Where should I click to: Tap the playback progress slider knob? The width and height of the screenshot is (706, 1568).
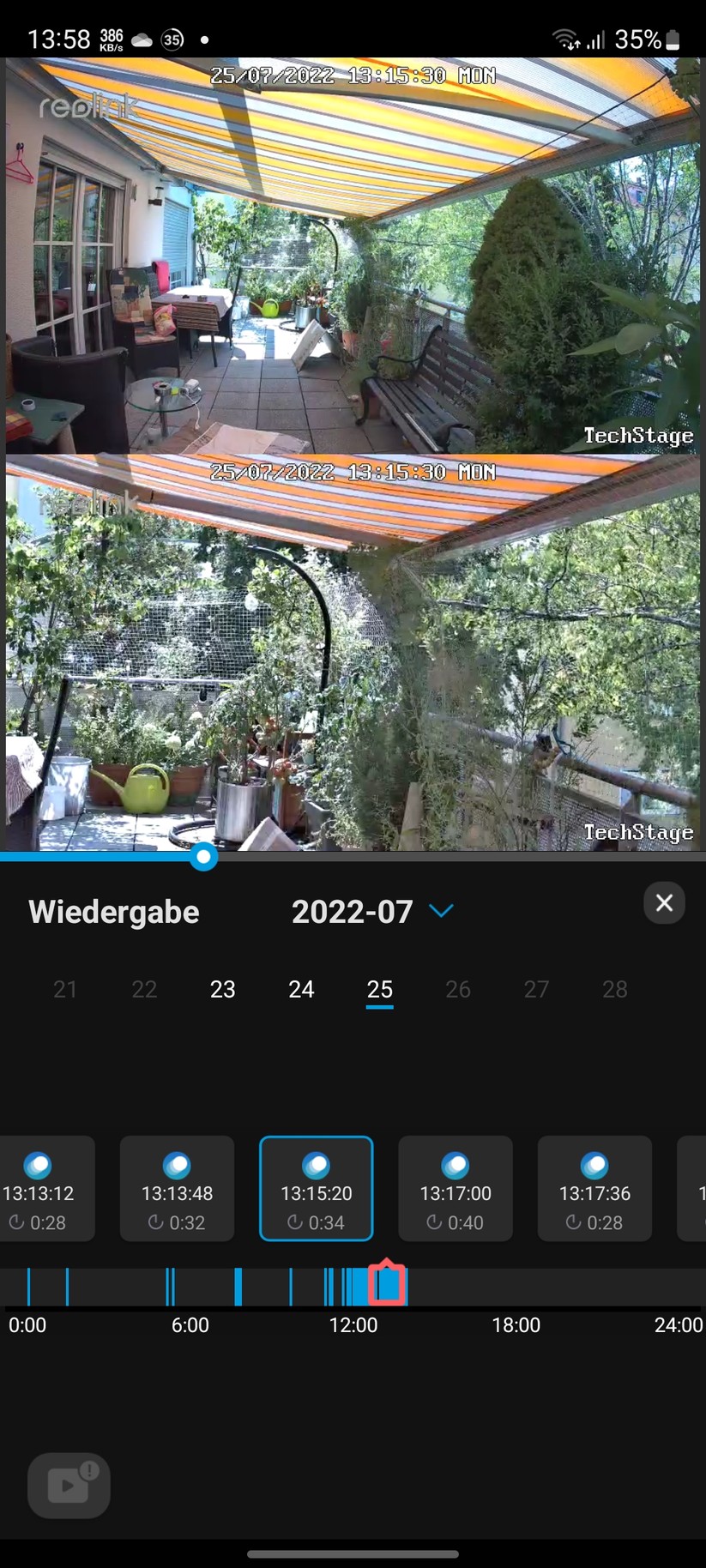point(203,856)
